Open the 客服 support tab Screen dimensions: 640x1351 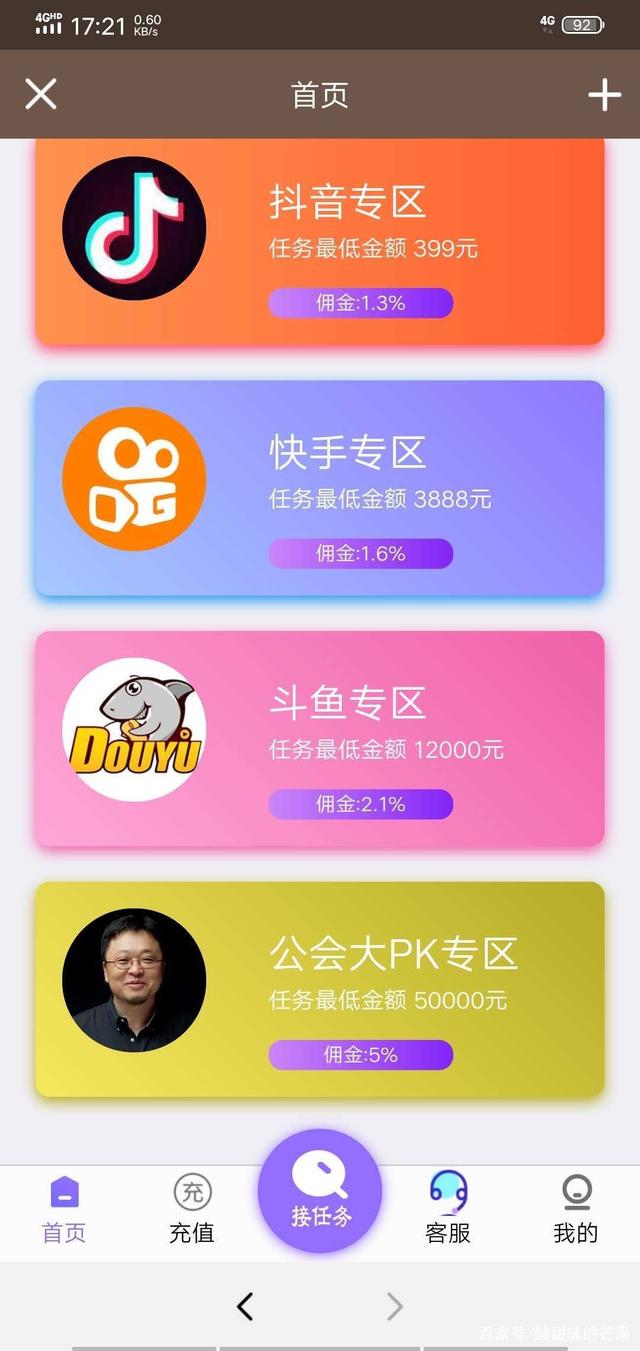448,1210
